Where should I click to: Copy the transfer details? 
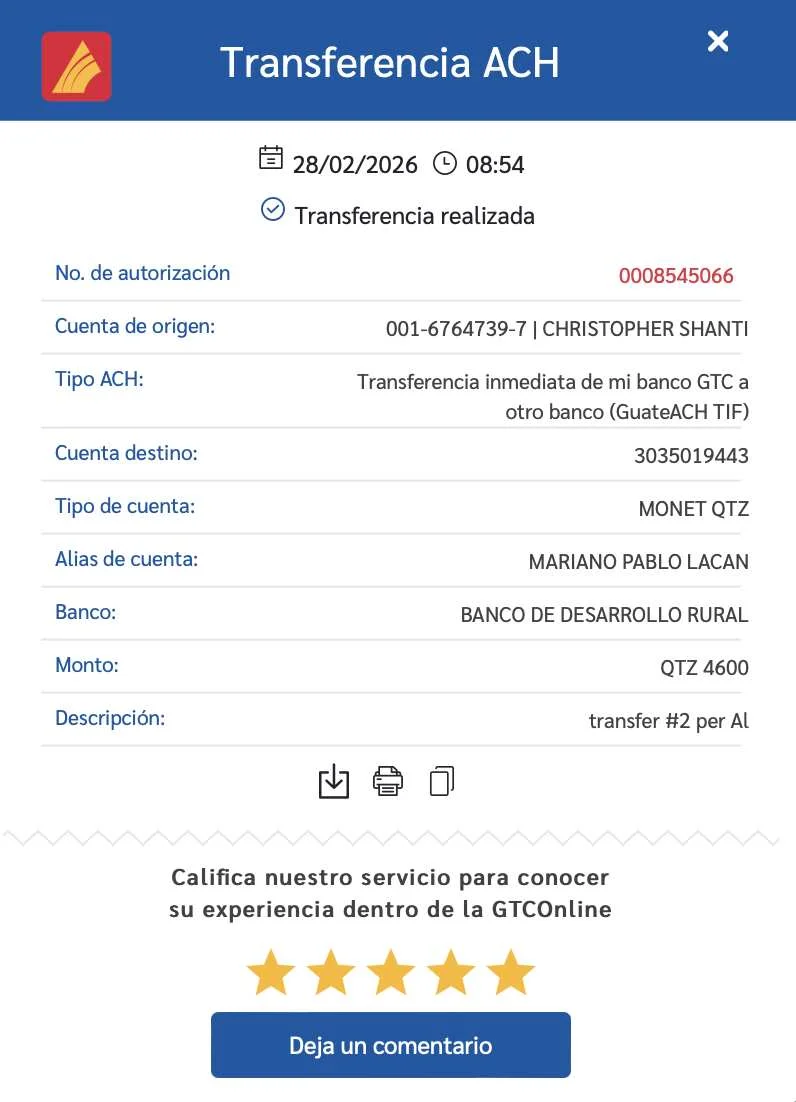(442, 780)
